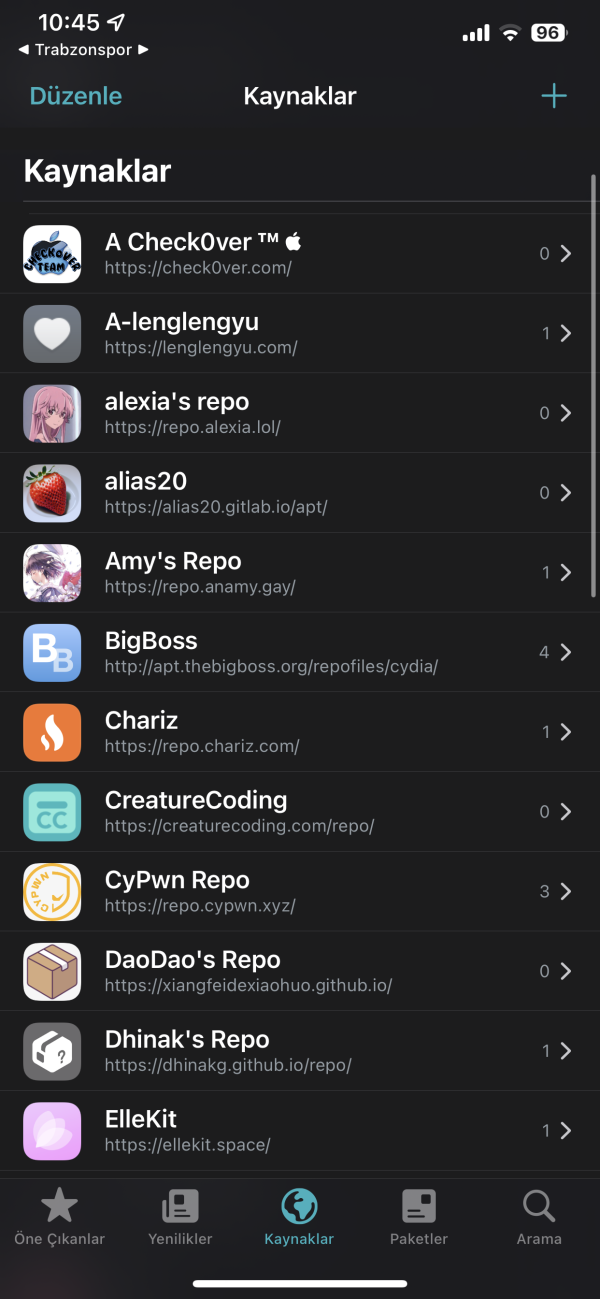Select the Kaynaklar tab
600x1299 pixels.
[299, 1216]
